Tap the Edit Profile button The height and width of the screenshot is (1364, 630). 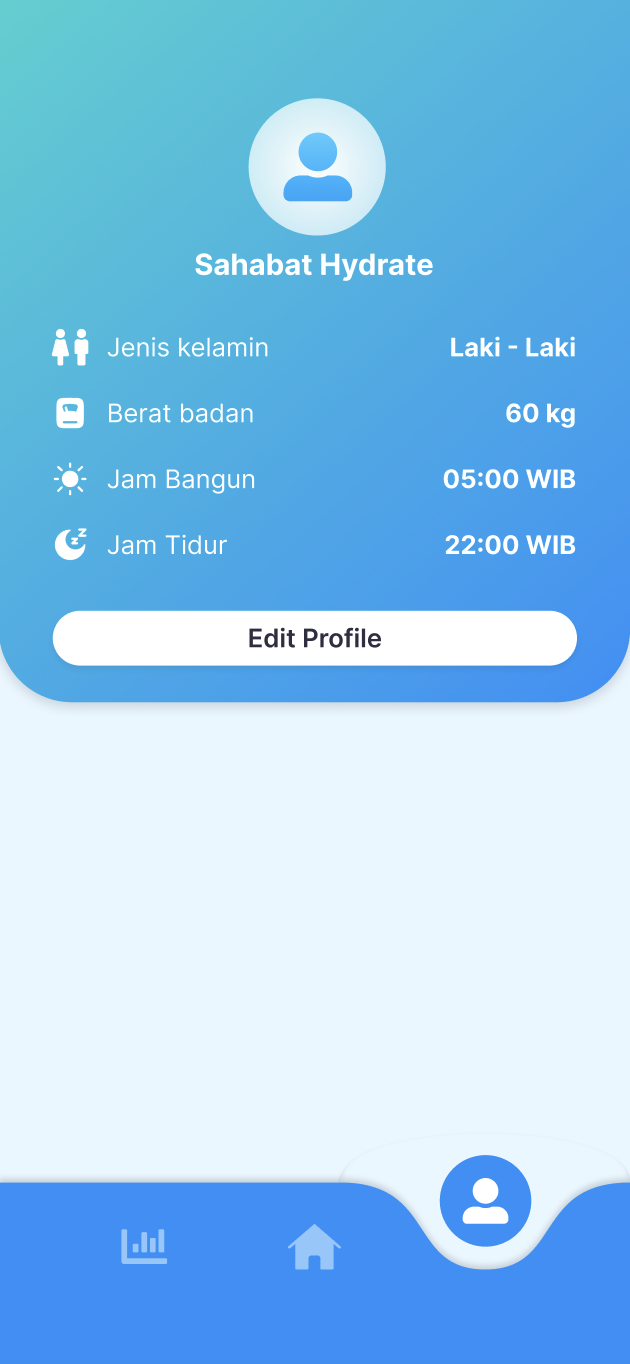click(315, 638)
